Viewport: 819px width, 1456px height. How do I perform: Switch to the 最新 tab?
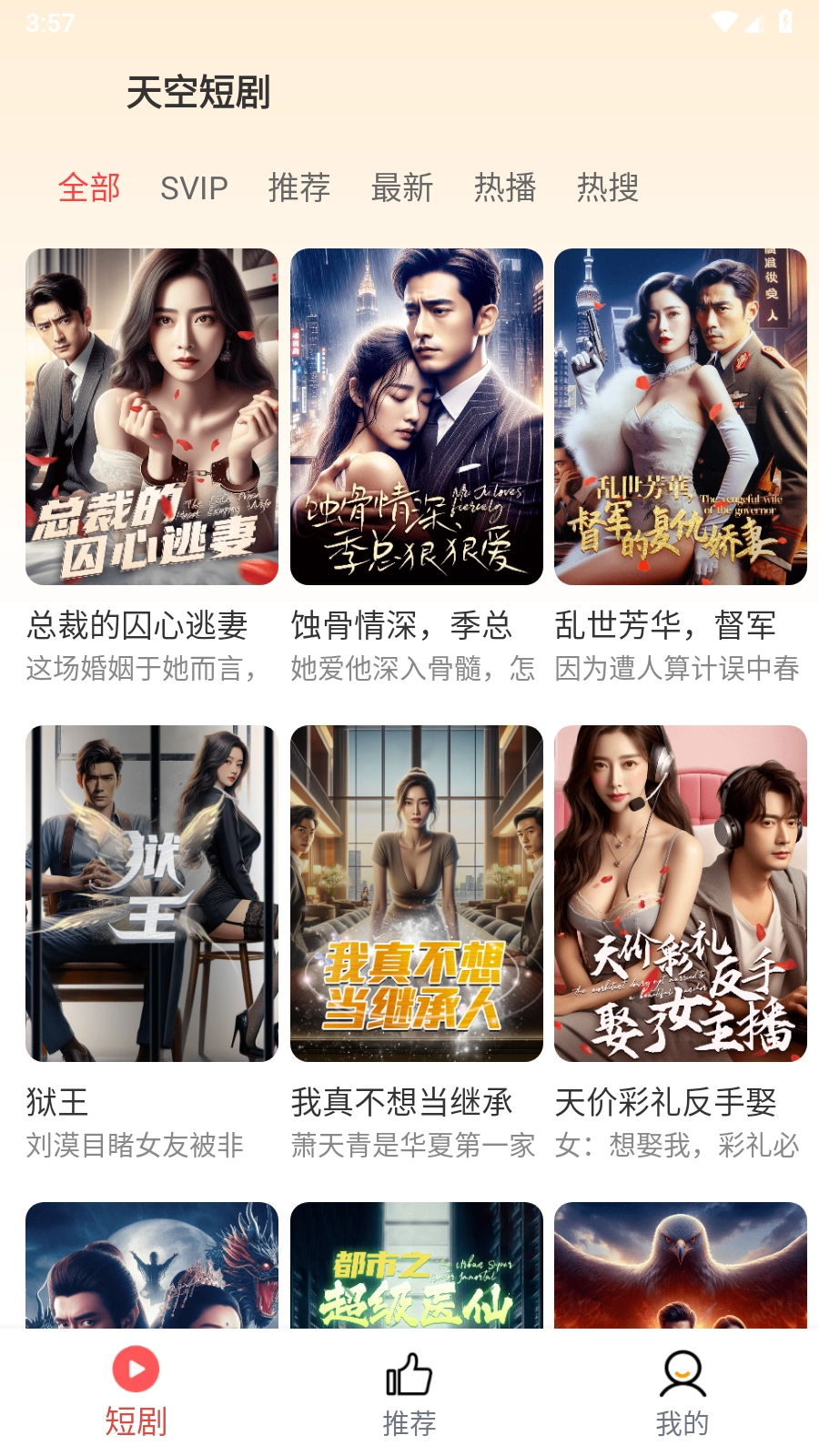pos(401,188)
